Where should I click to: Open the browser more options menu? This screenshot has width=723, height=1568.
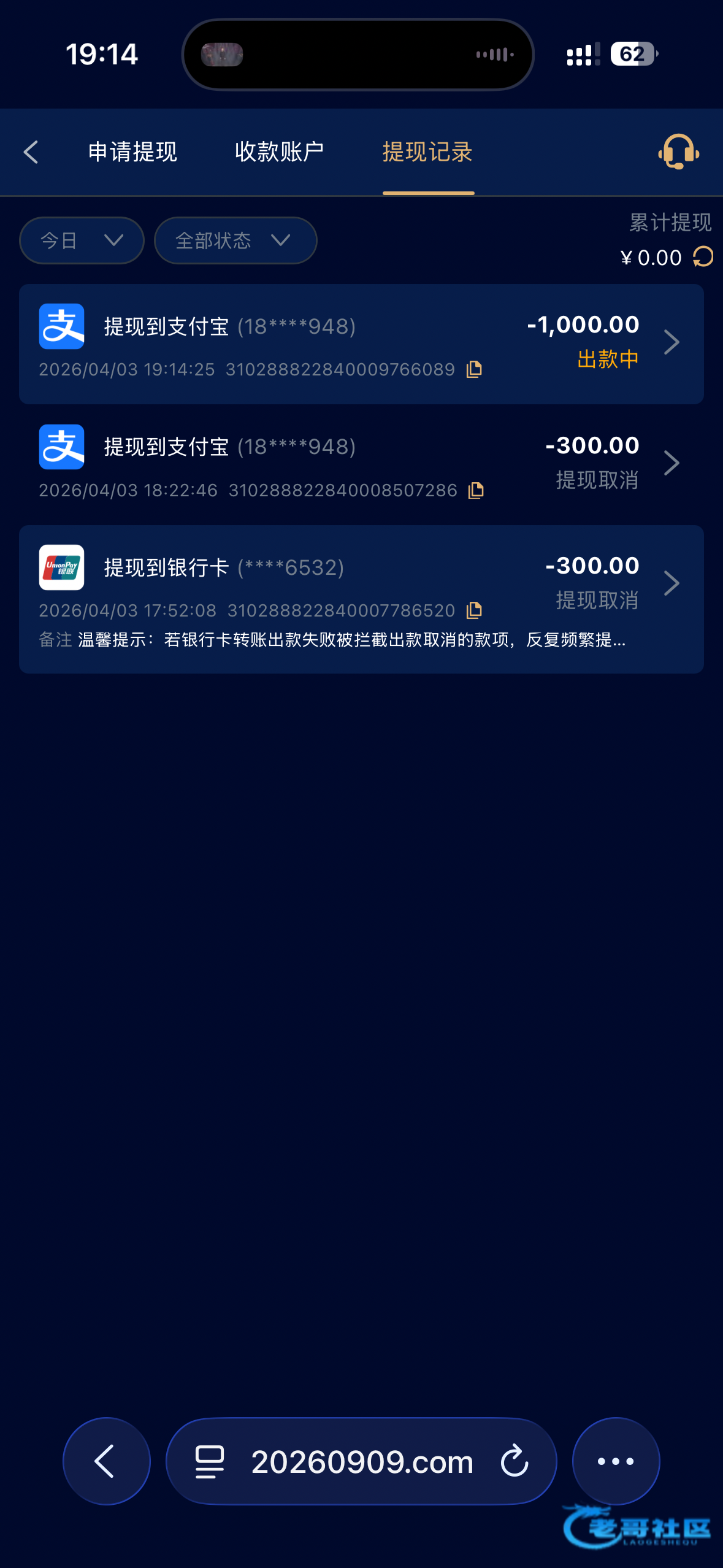616,1461
